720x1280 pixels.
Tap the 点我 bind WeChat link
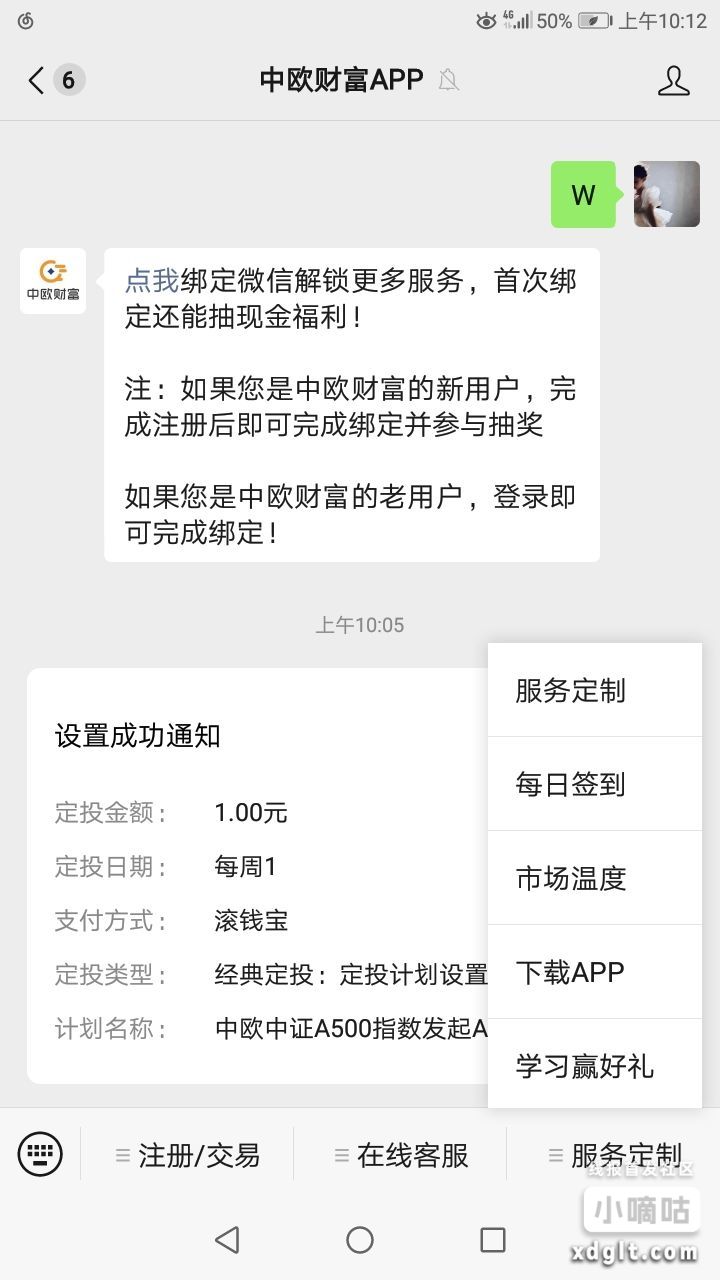151,281
